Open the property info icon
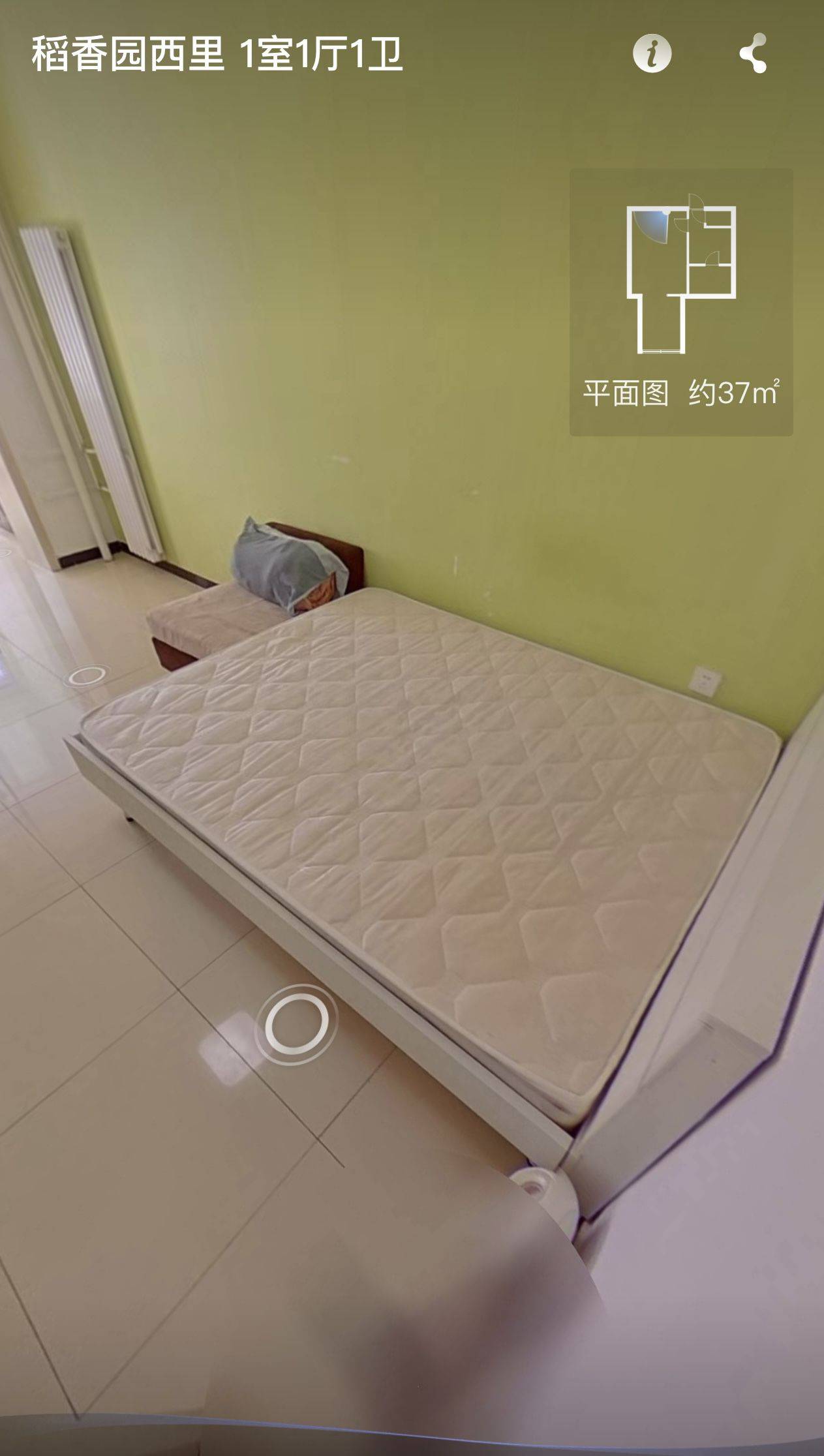 652,53
